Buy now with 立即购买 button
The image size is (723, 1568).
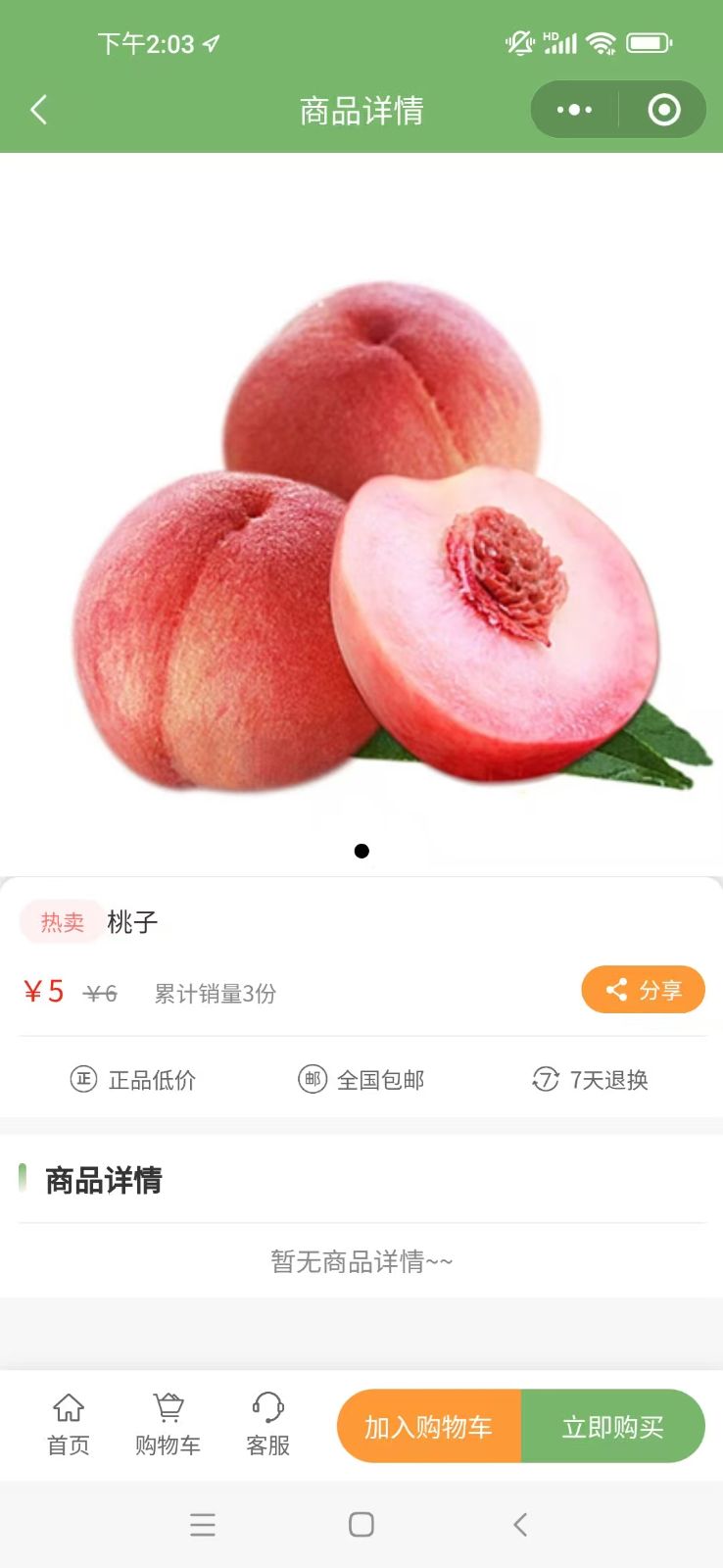tap(613, 1427)
